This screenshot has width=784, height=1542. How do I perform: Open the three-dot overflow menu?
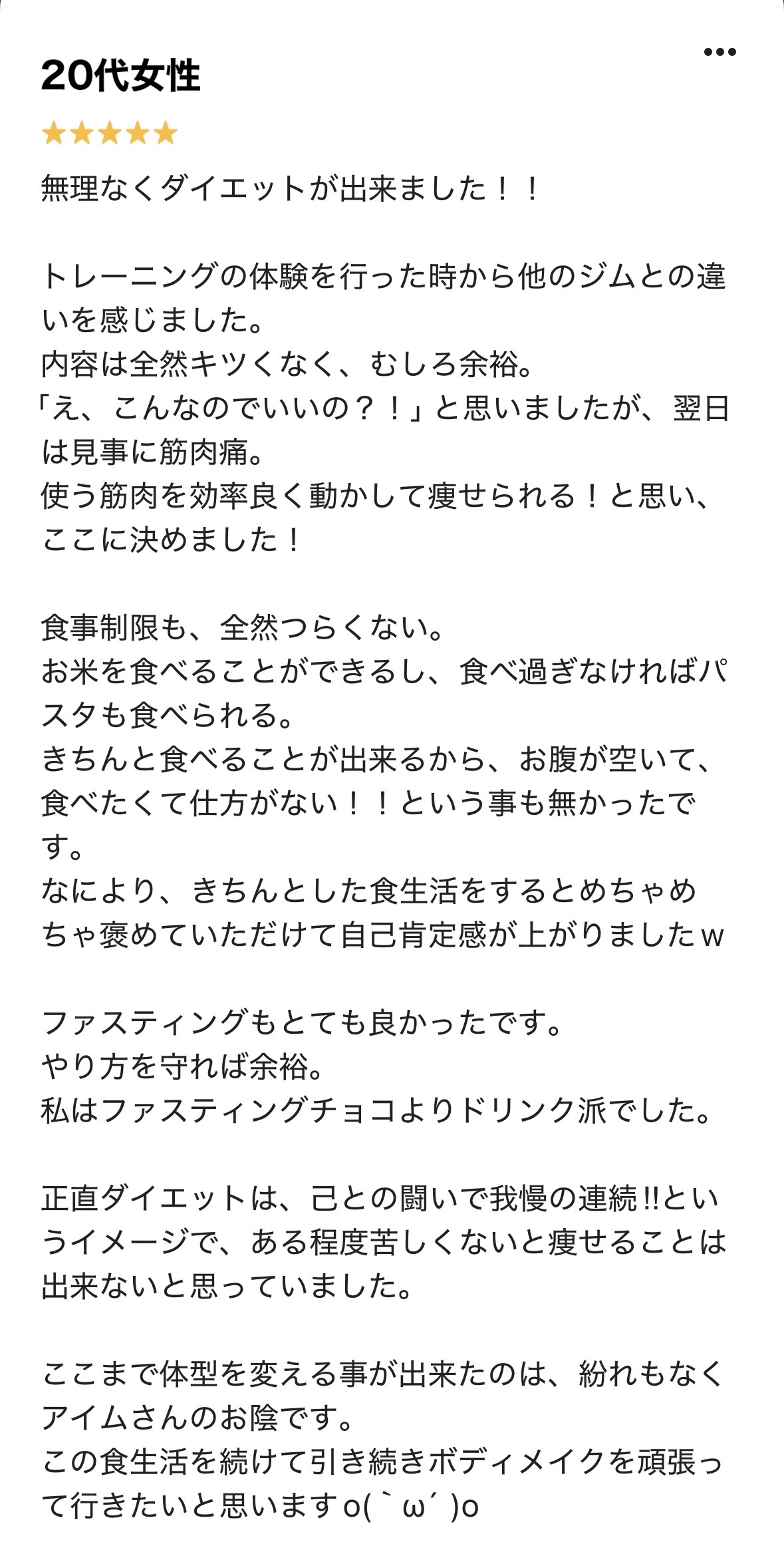pos(719,52)
